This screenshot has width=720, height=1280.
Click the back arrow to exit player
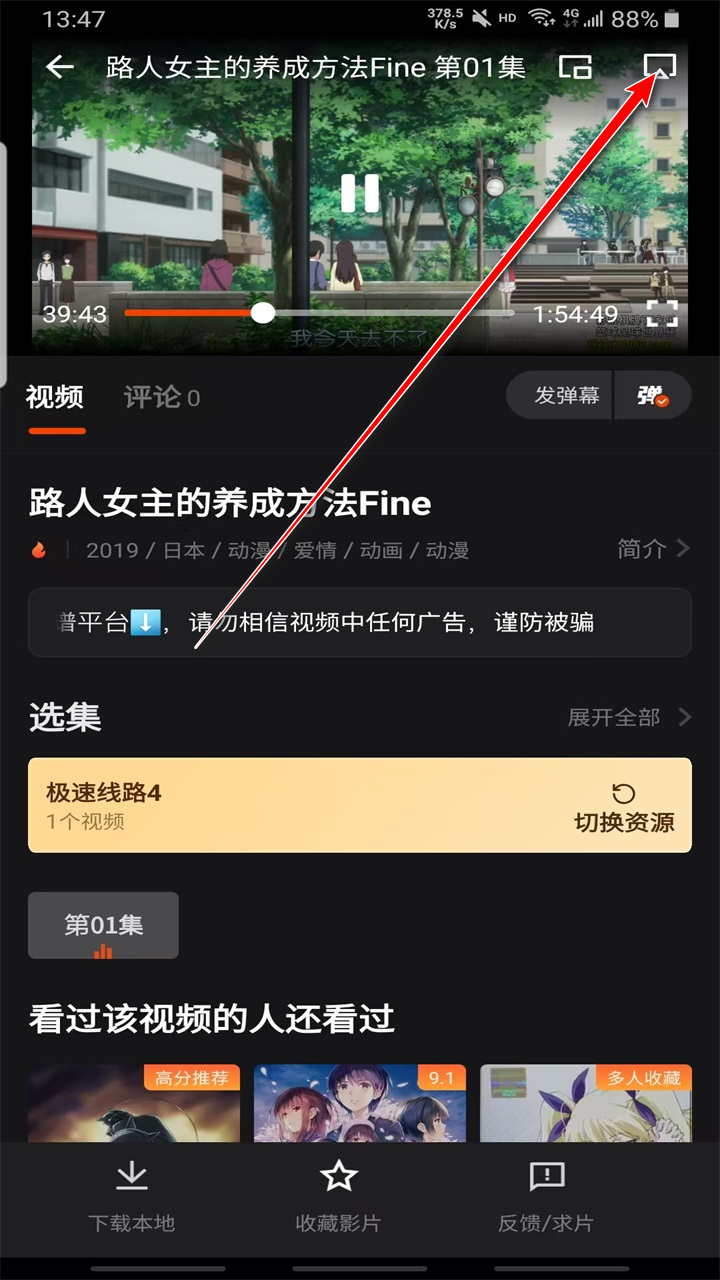click(60, 68)
